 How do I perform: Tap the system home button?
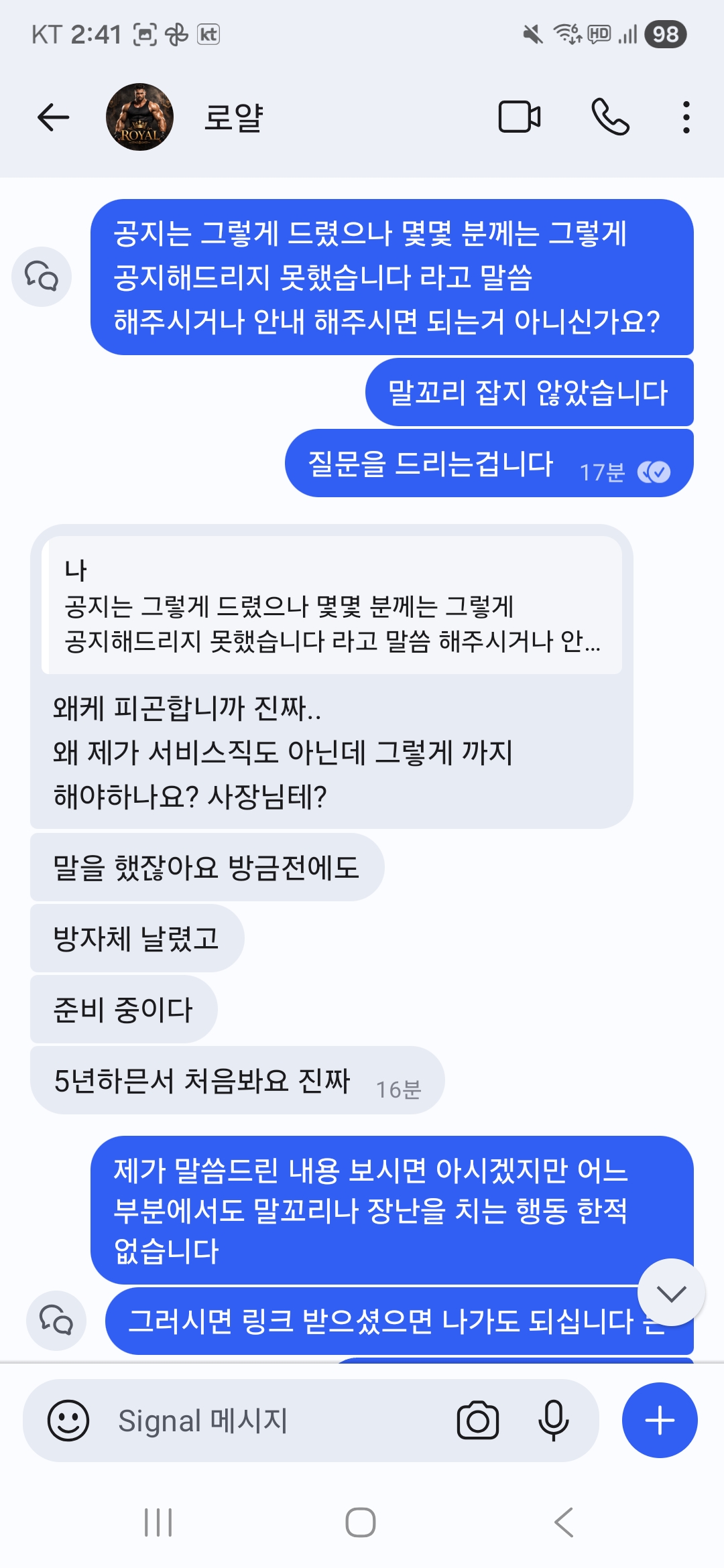(x=361, y=1522)
